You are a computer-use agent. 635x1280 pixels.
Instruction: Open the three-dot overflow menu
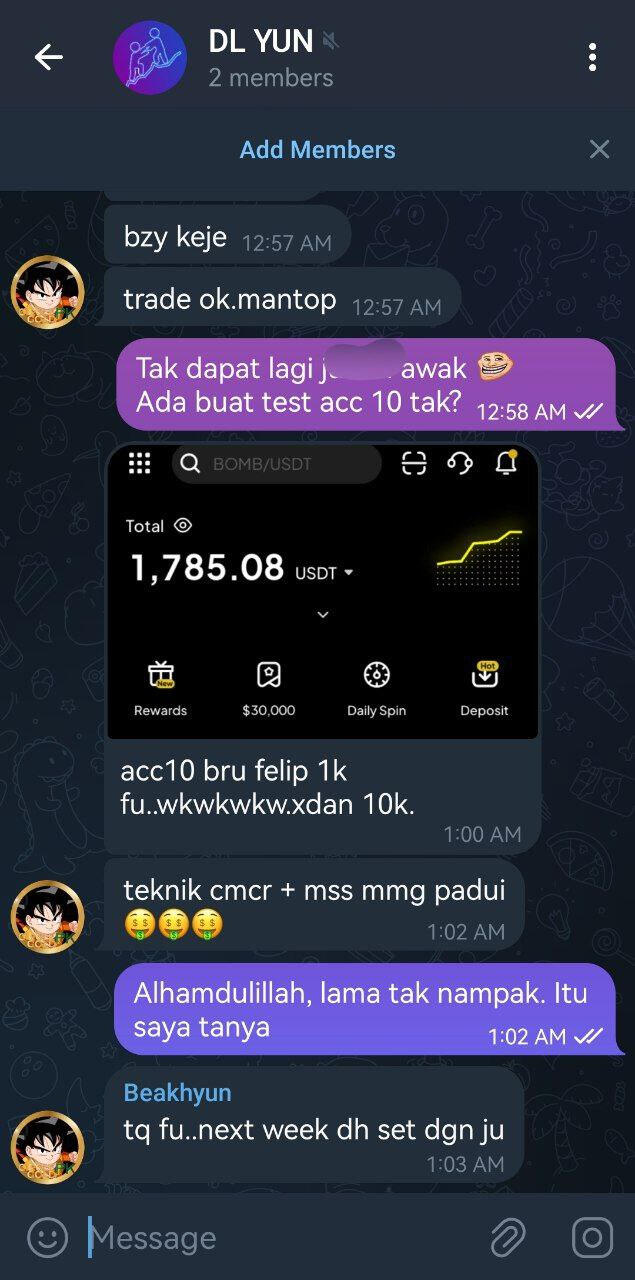(592, 58)
